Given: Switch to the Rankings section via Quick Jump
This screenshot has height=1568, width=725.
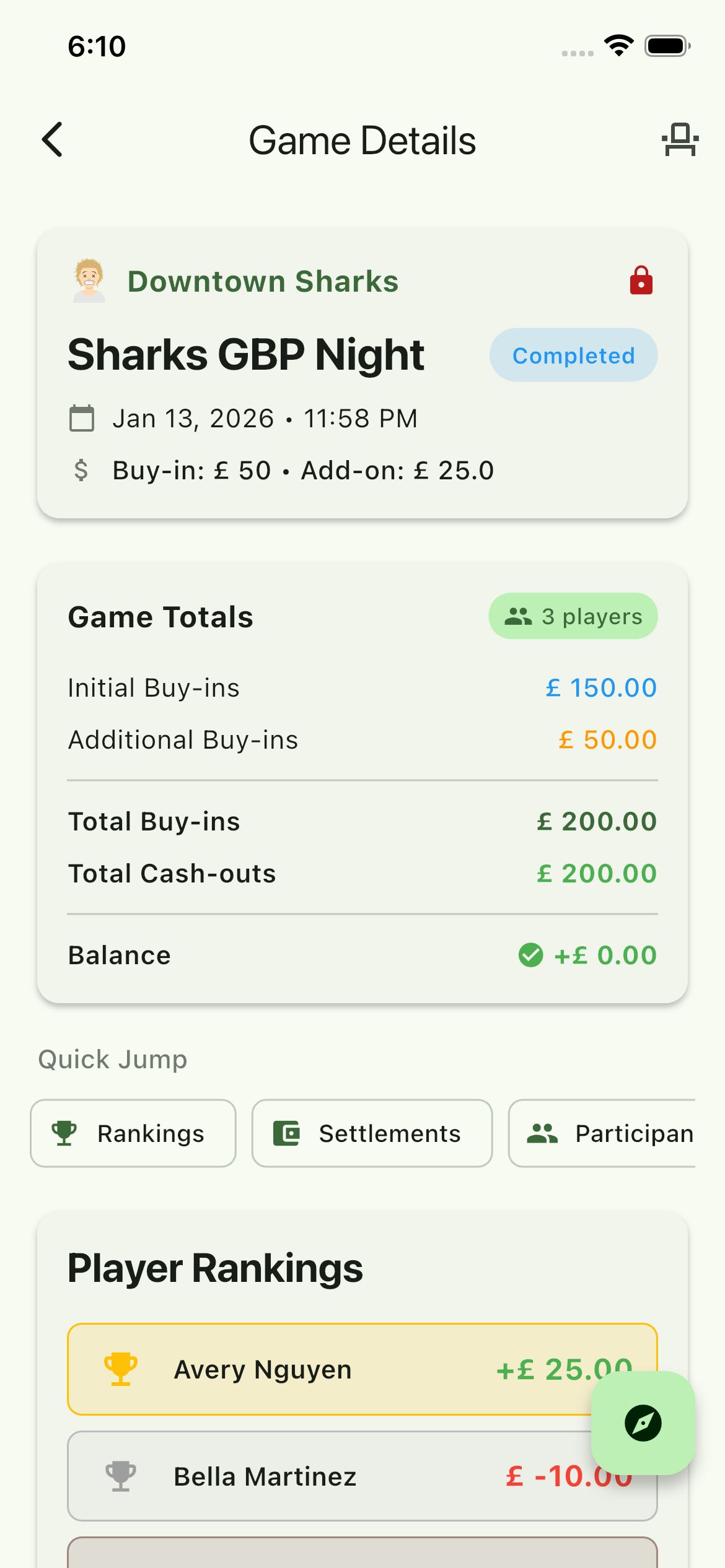Looking at the screenshot, I should (133, 1133).
